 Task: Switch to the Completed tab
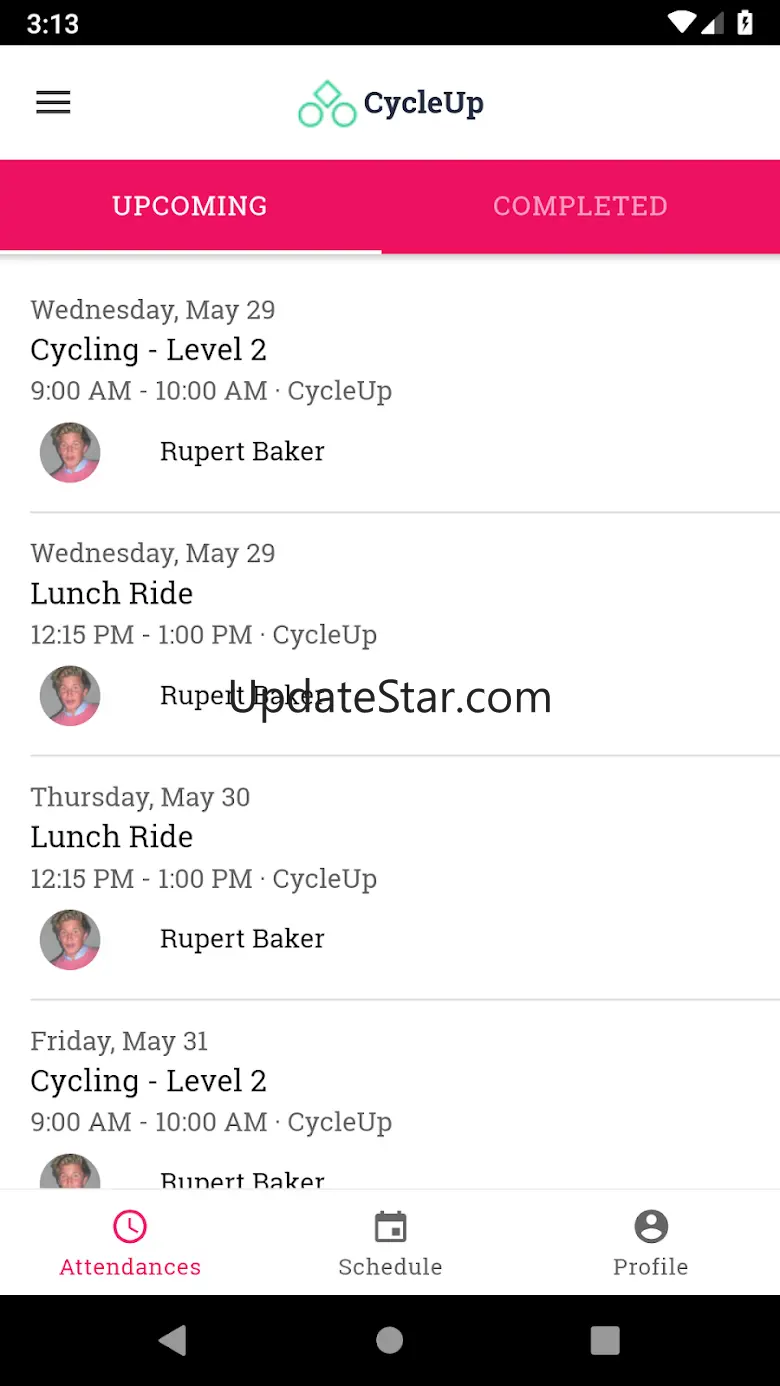[x=580, y=206]
